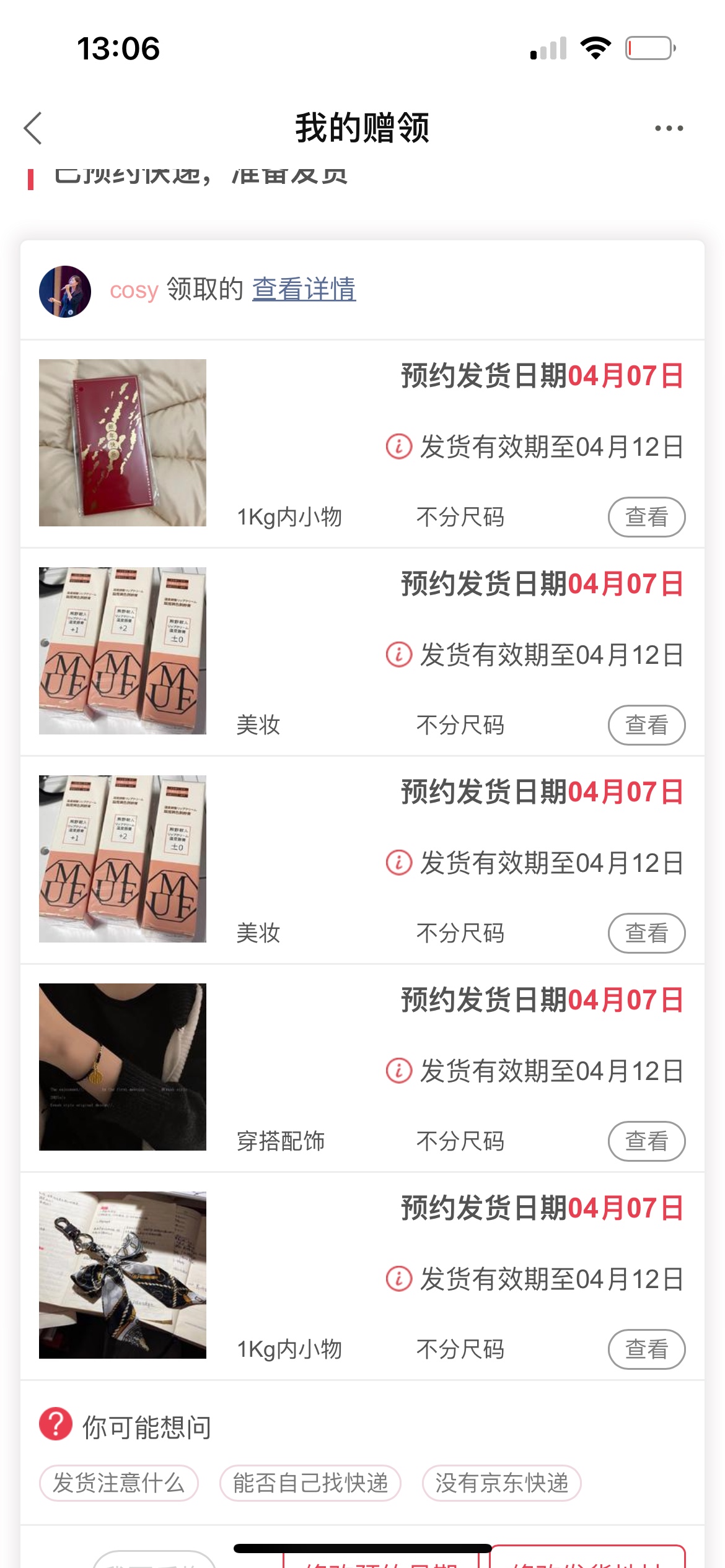The height and width of the screenshot is (1568, 725).
Task: Open the bow keychain item photo
Action: click(123, 1275)
